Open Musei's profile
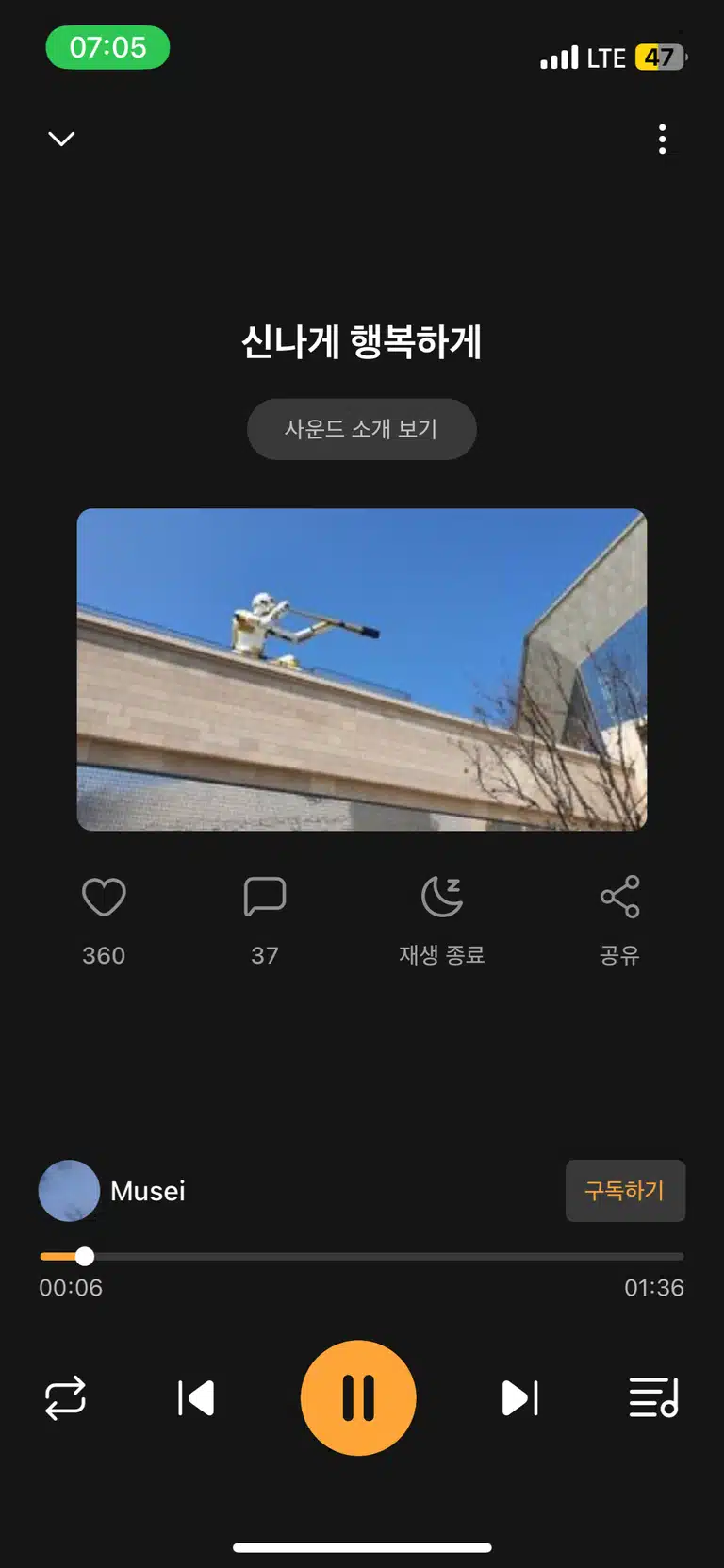724x1568 pixels. pyautogui.click(x=112, y=1191)
